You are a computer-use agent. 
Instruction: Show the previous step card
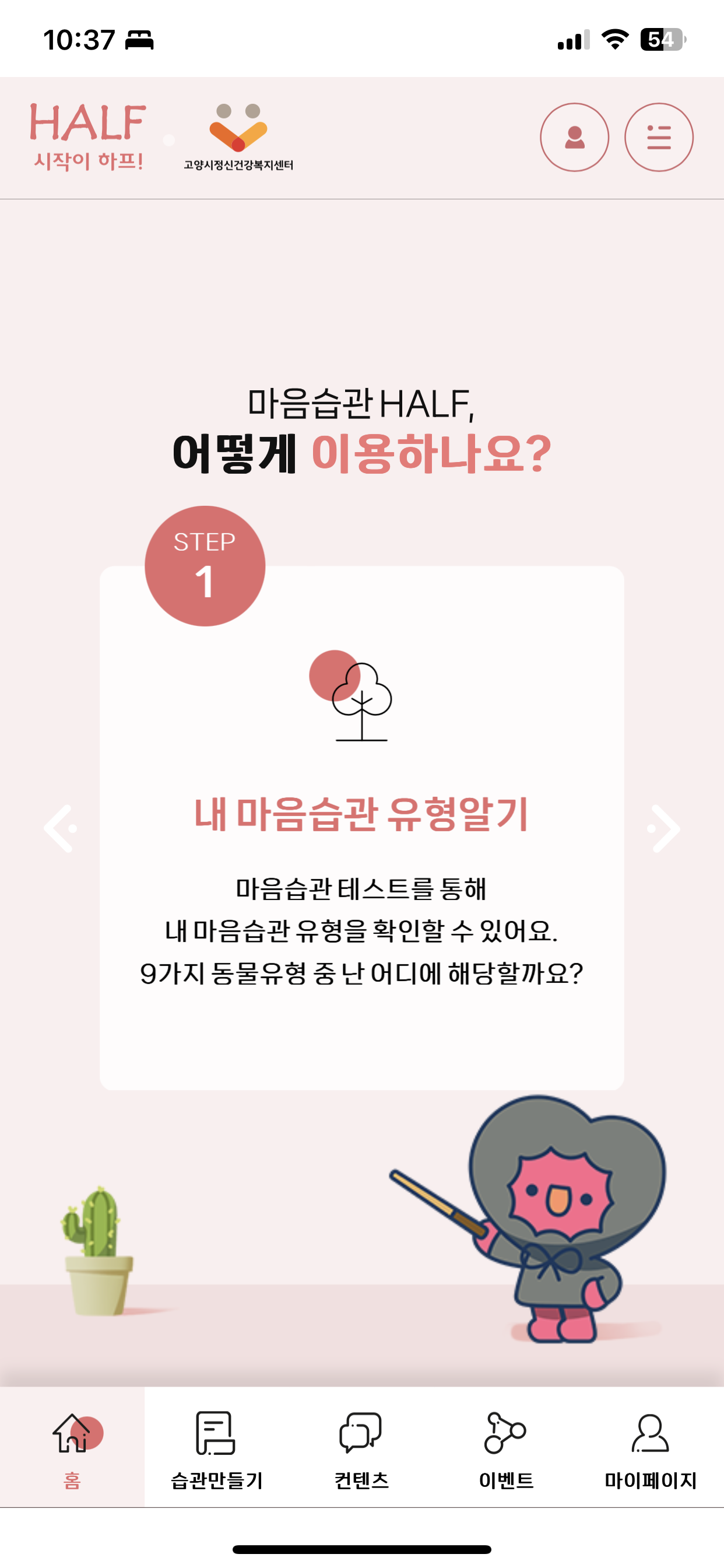pos(59,828)
